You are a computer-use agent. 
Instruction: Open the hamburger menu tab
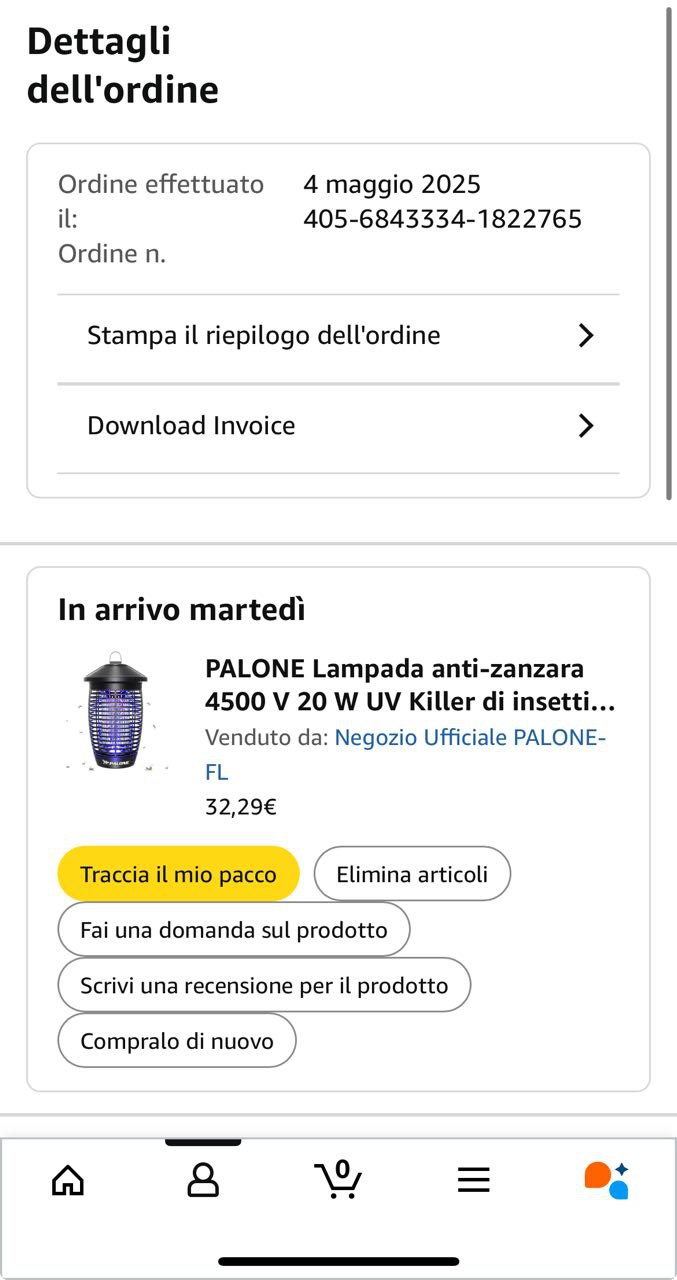[x=473, y=1181]
